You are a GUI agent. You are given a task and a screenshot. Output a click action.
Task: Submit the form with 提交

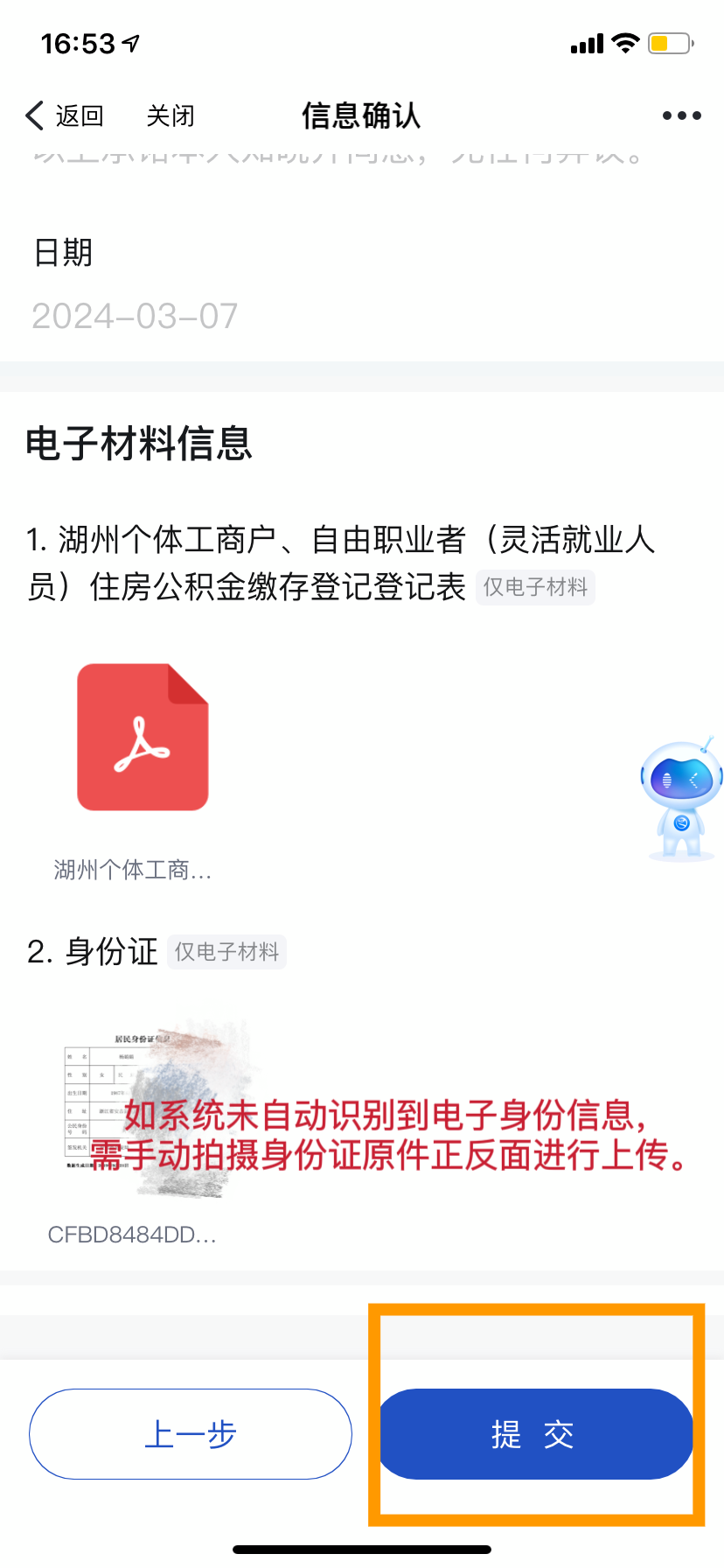[x=534, y=1434]
